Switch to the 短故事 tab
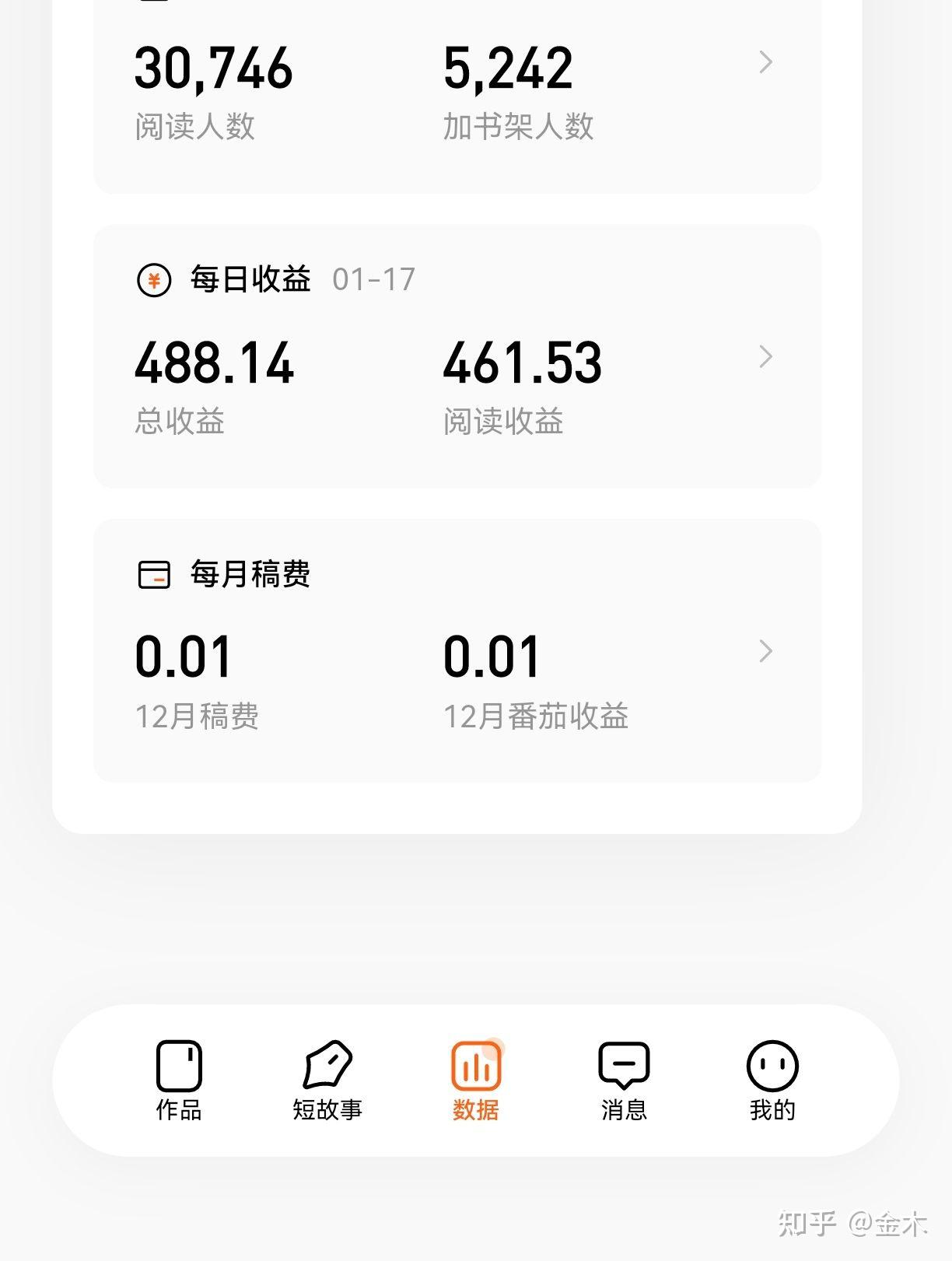Viewport: 952px width, 1261px height. tap(327, 1081)
